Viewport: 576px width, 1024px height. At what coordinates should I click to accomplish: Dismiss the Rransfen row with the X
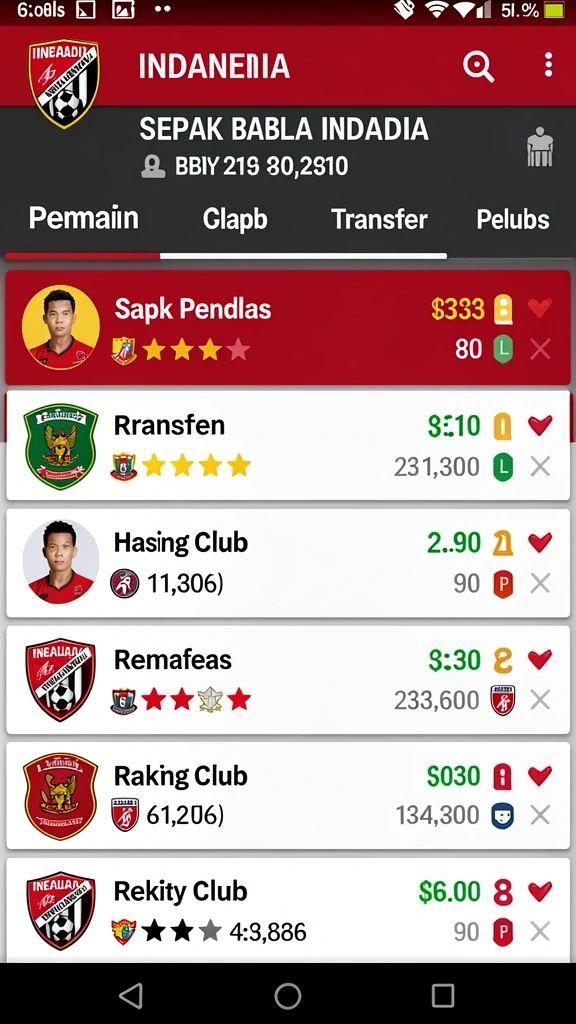click(x=540, y=466)
